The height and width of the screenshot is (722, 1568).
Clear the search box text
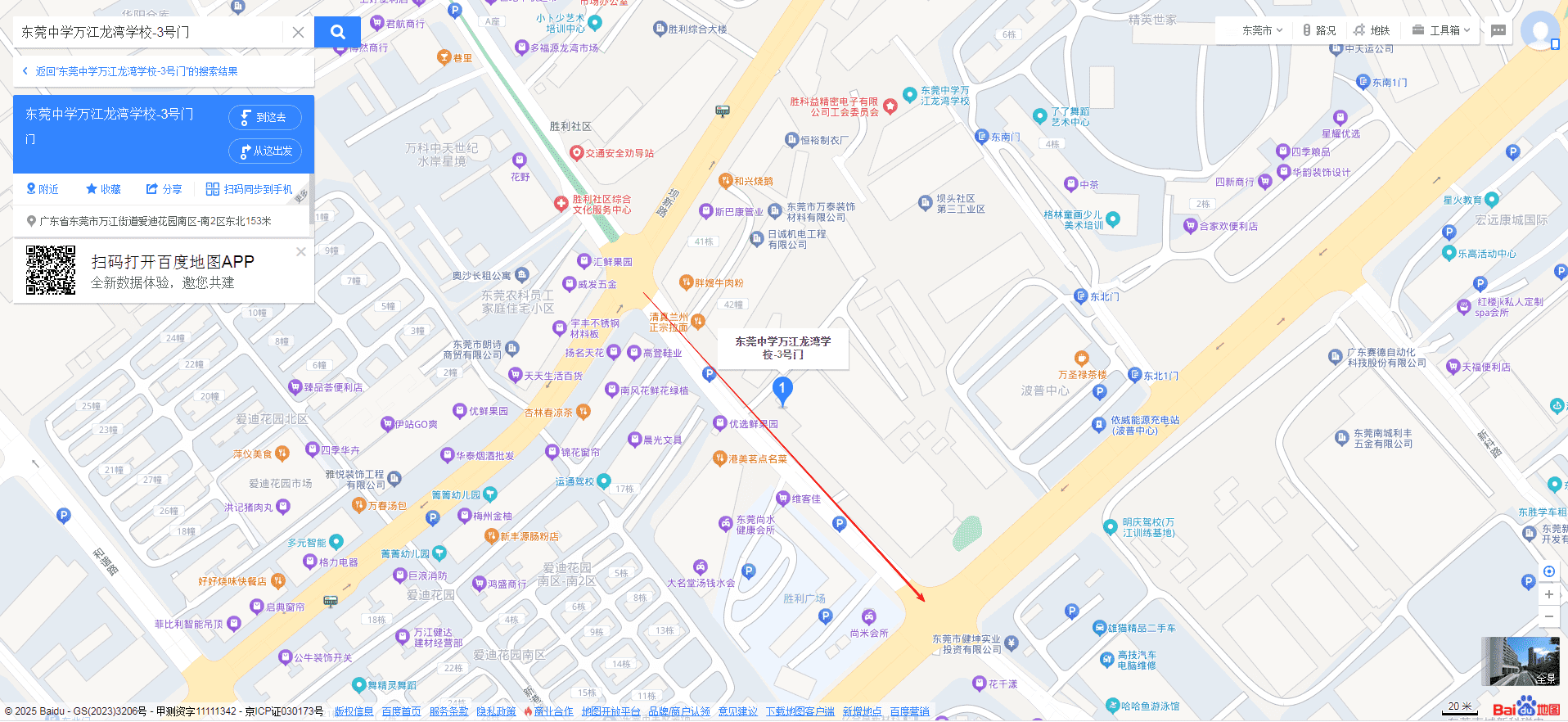click(x=298, y=32)
